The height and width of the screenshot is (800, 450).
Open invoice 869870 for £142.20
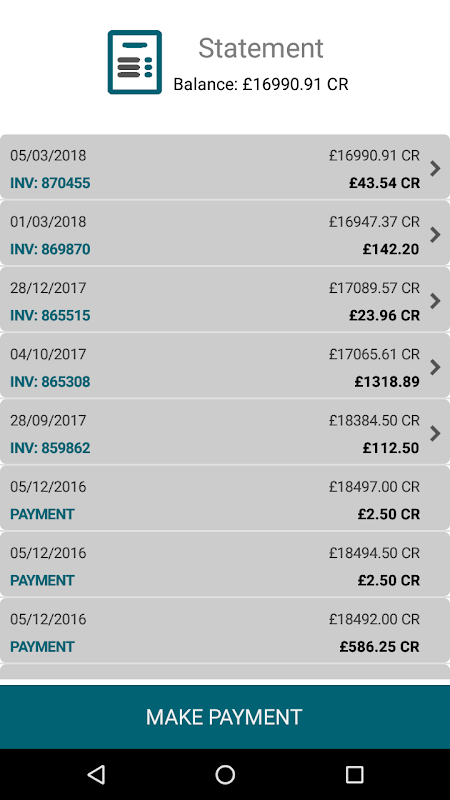click(225, 233)
